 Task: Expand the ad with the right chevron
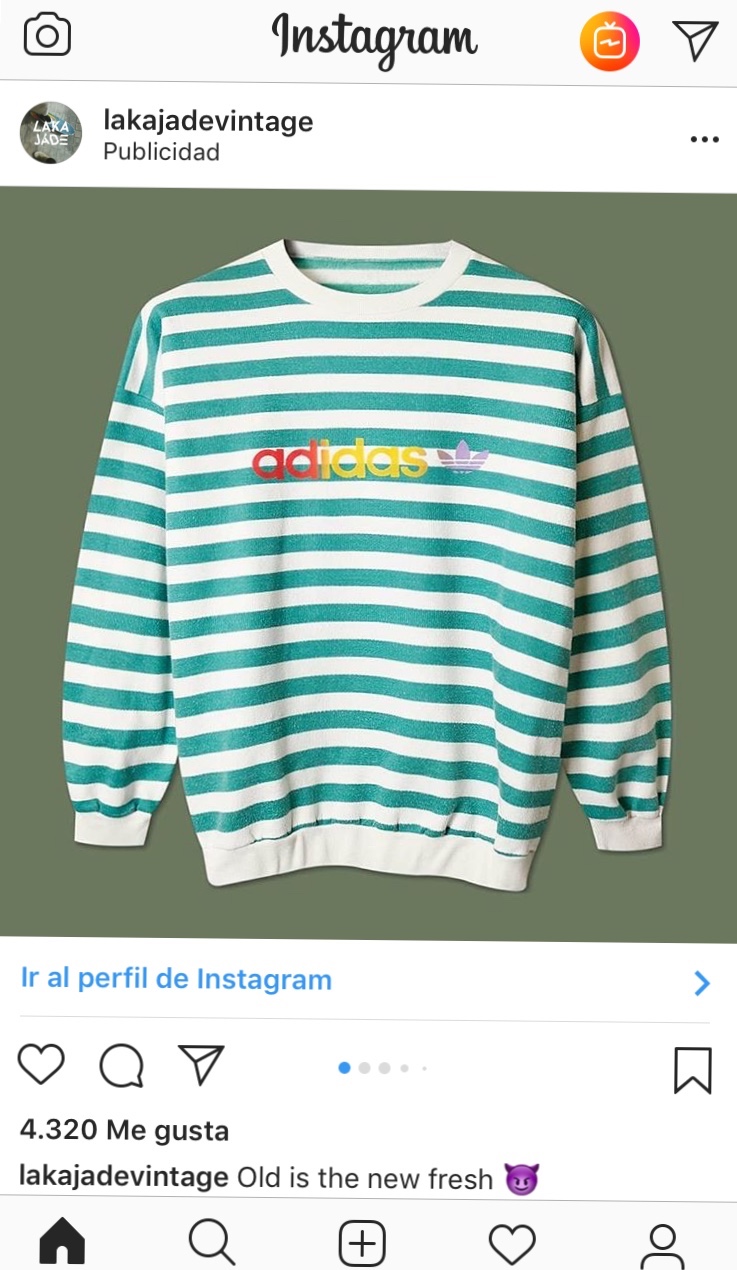pyautogui.click(x=702, y=983)
